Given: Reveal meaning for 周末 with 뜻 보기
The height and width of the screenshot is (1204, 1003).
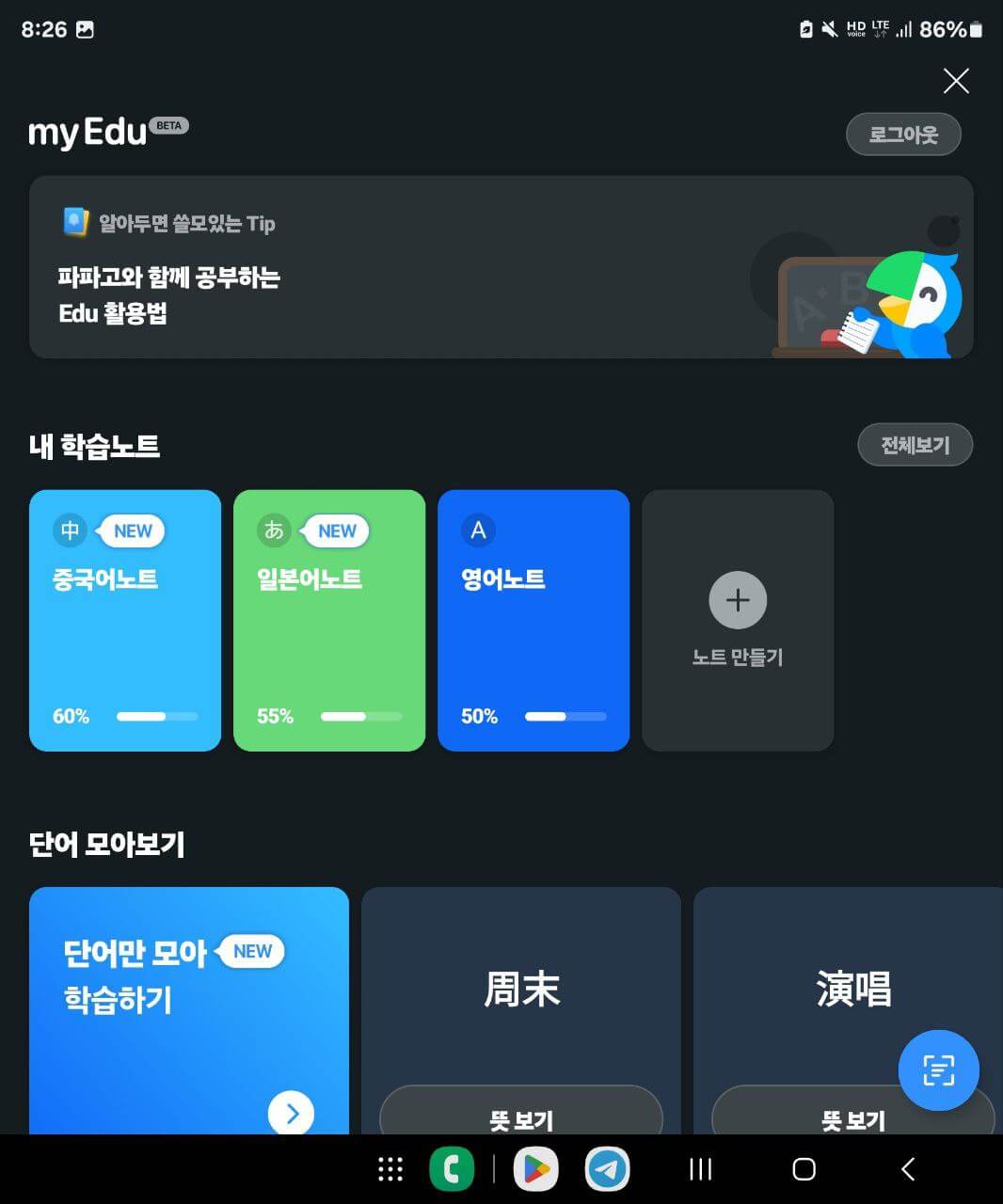Looking at the screenshot, I should click(520, 1119).
